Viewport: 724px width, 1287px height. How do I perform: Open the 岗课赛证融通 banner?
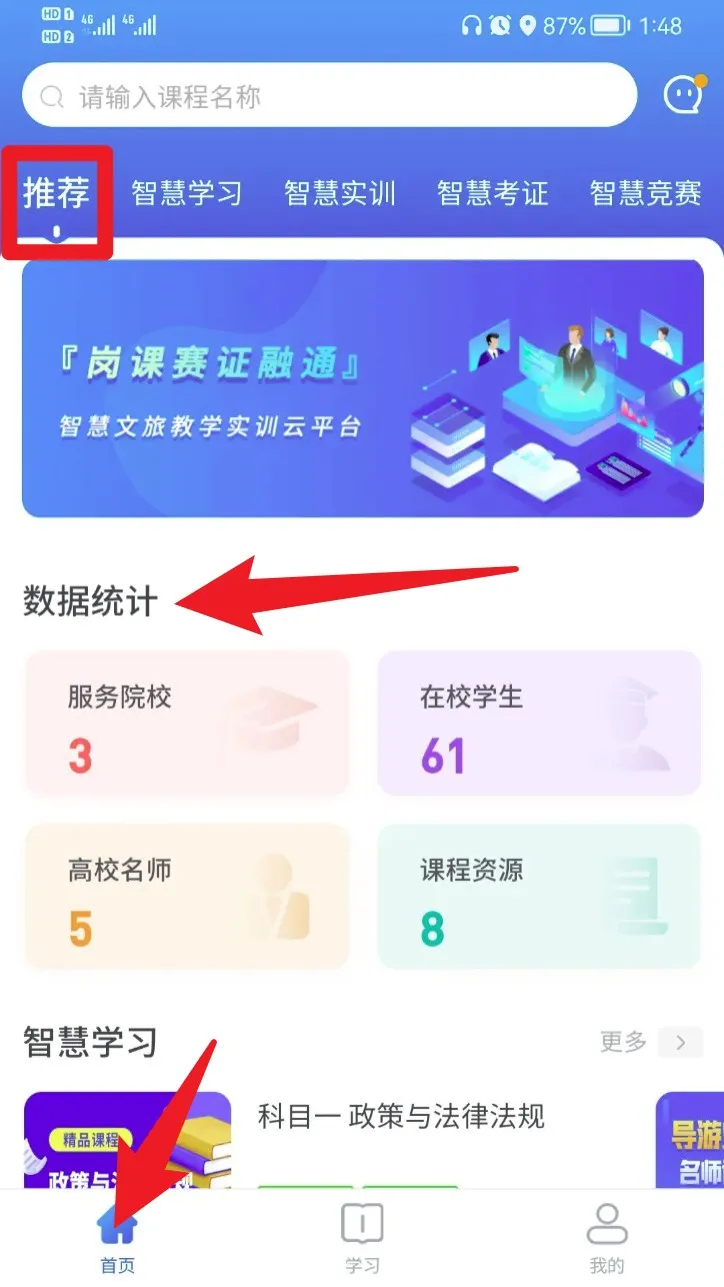[x=362, y=388]
